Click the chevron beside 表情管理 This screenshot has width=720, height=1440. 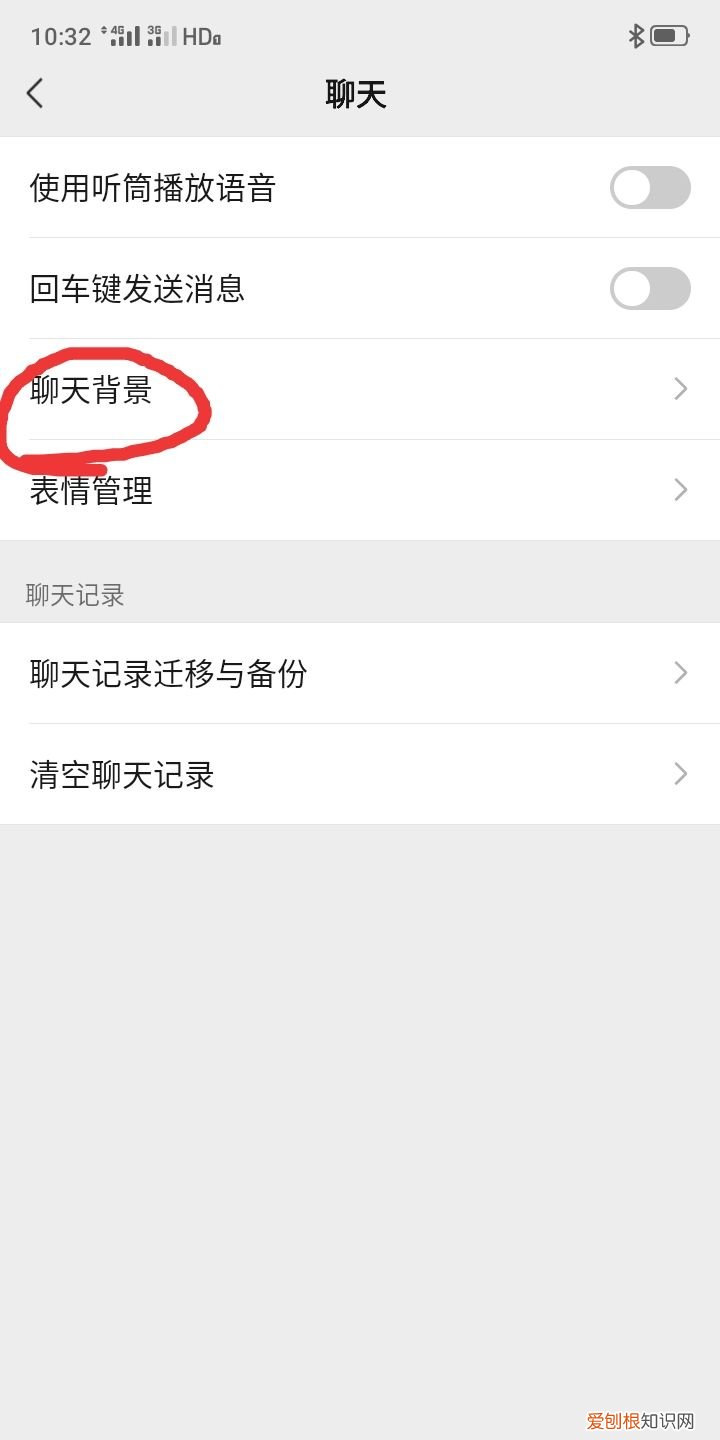coord(680,490)
